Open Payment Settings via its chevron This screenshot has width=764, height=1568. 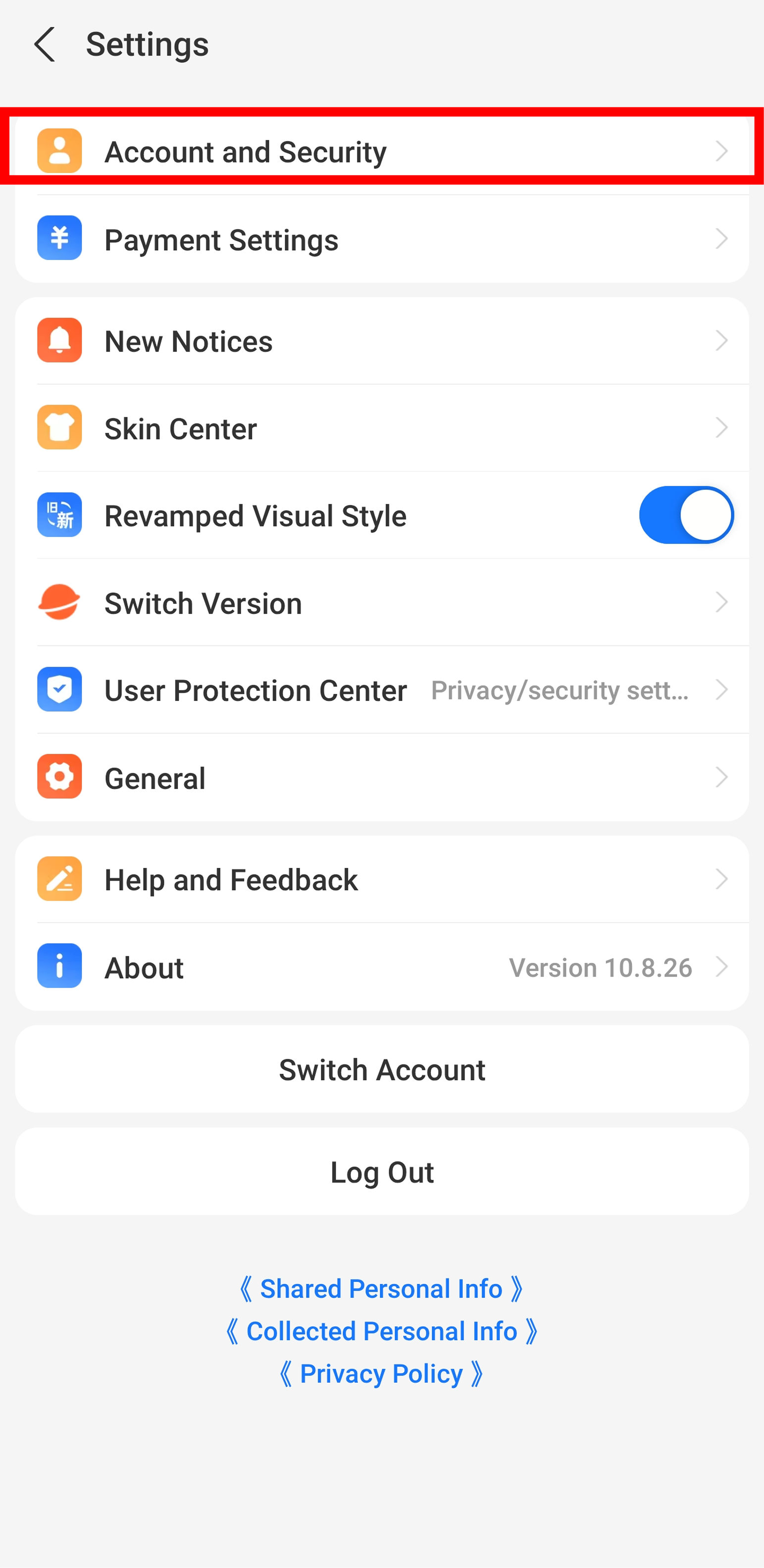722,238
